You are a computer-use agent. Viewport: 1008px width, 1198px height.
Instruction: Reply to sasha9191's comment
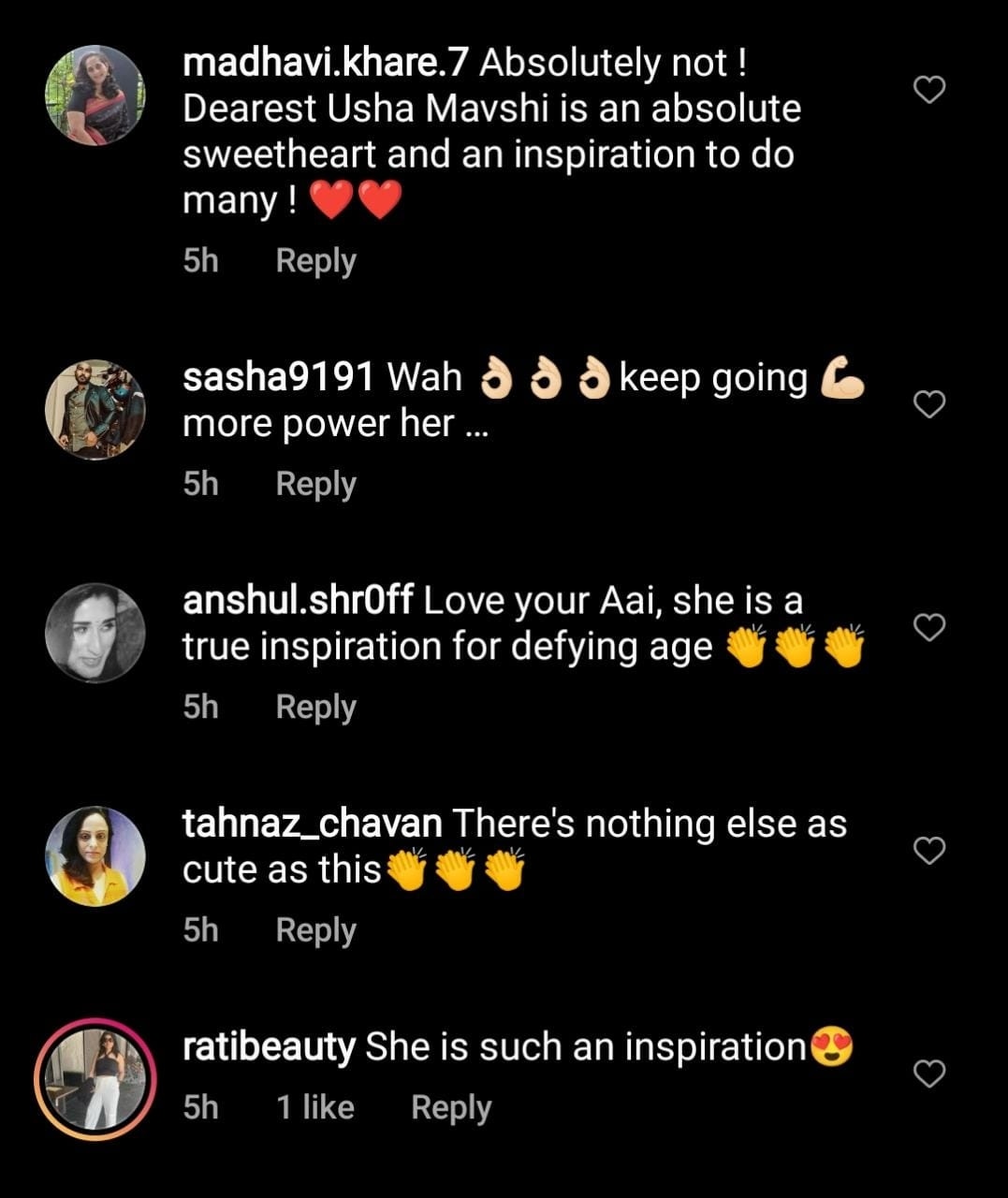(315, 484)
